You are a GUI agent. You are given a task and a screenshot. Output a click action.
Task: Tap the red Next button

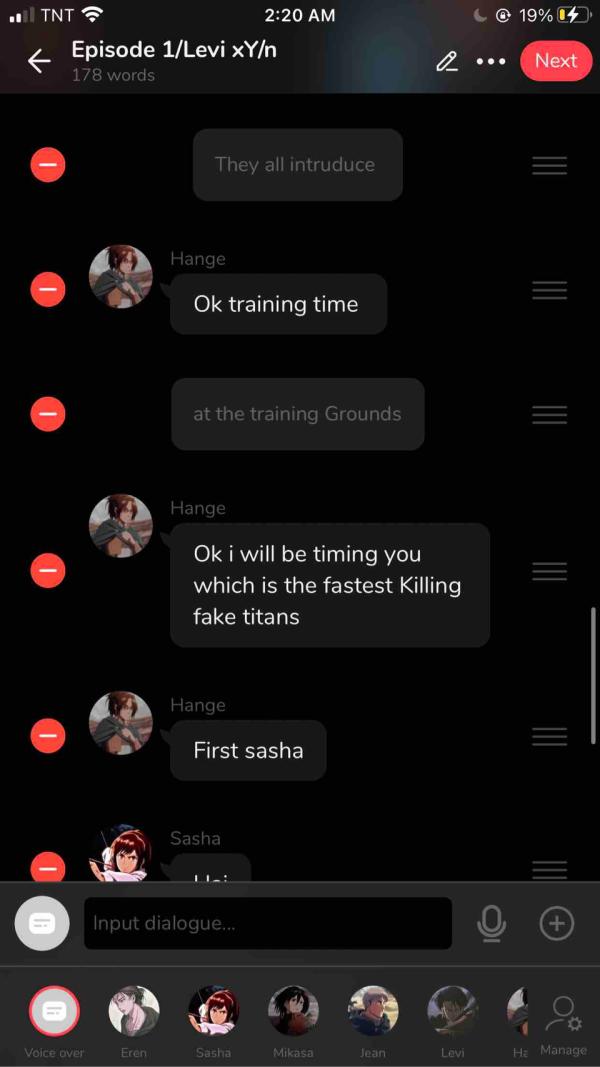[555, 61]
